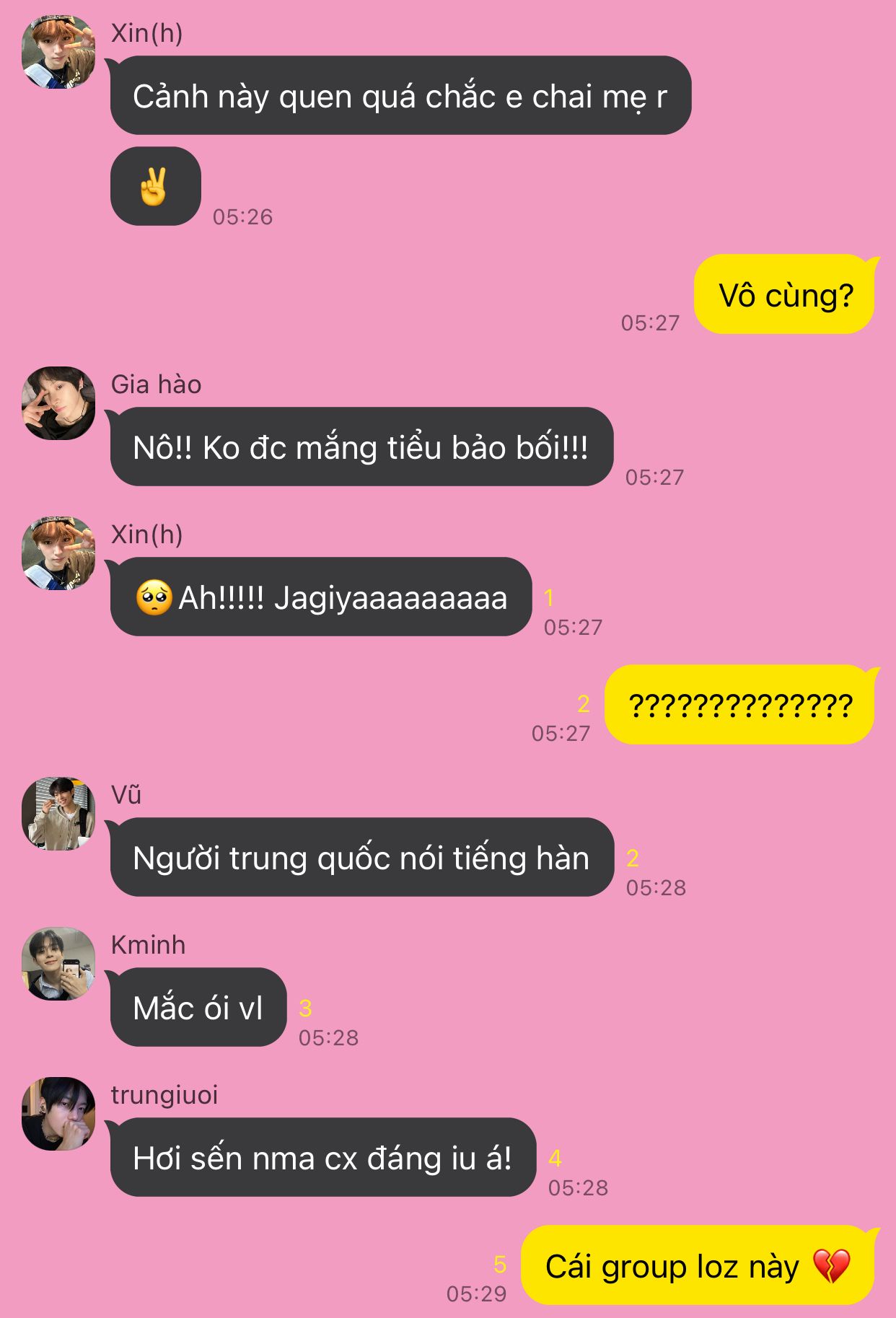Open trungiuoi's profile avatar
The height and width of the screenshot is (1318, 896).
[58, 1114]
